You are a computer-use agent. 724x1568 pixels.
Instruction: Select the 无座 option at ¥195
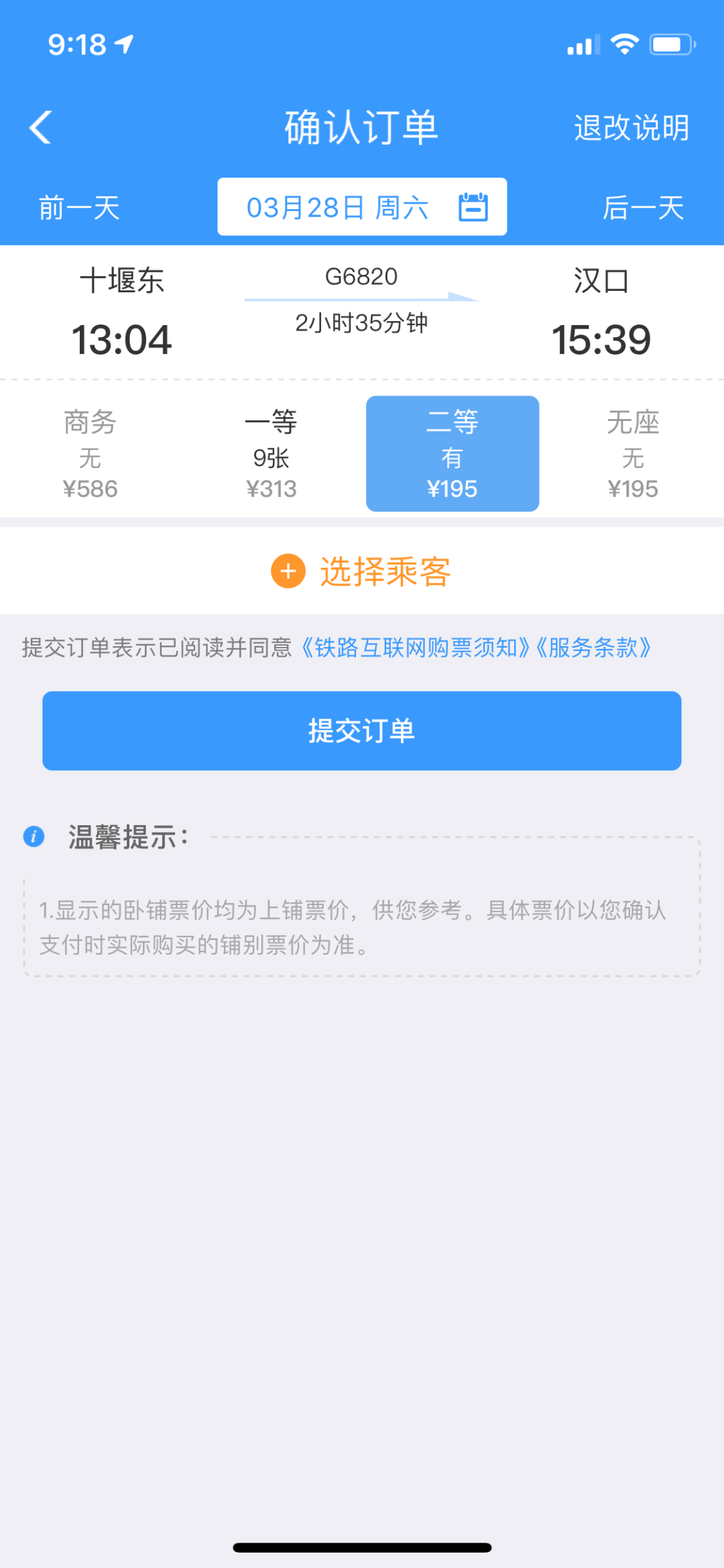pos(633,454)
